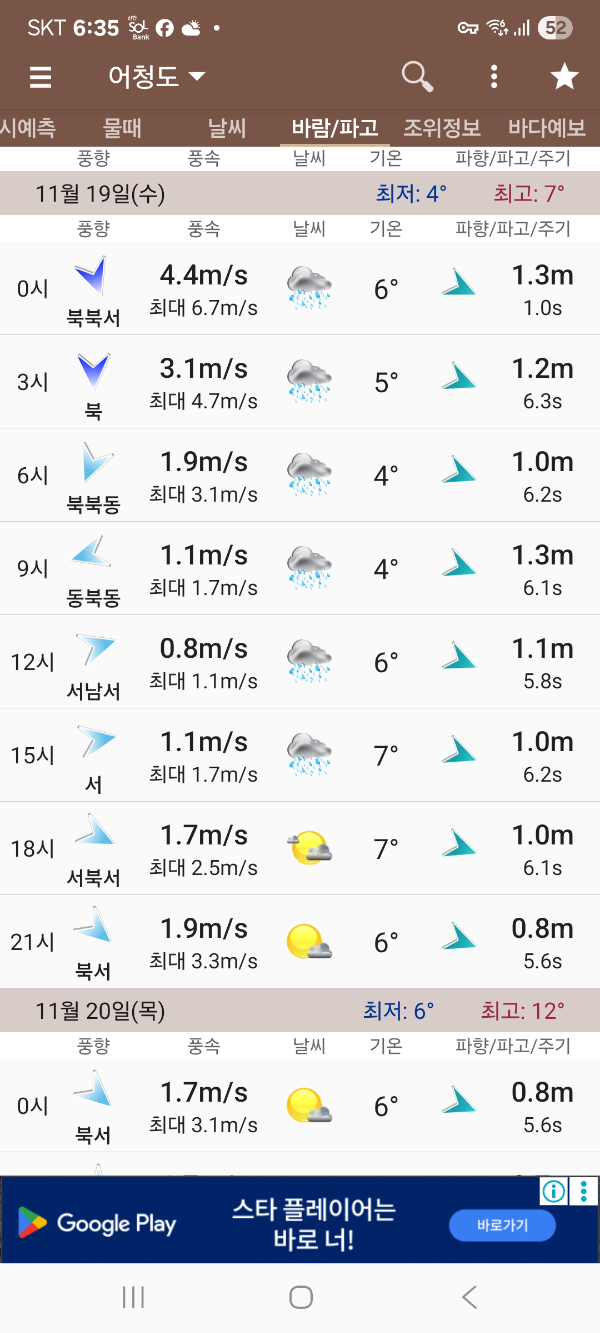Select the 바람/파고 tab
This screenshot has width=600, height=1333.
pos(334,128)
